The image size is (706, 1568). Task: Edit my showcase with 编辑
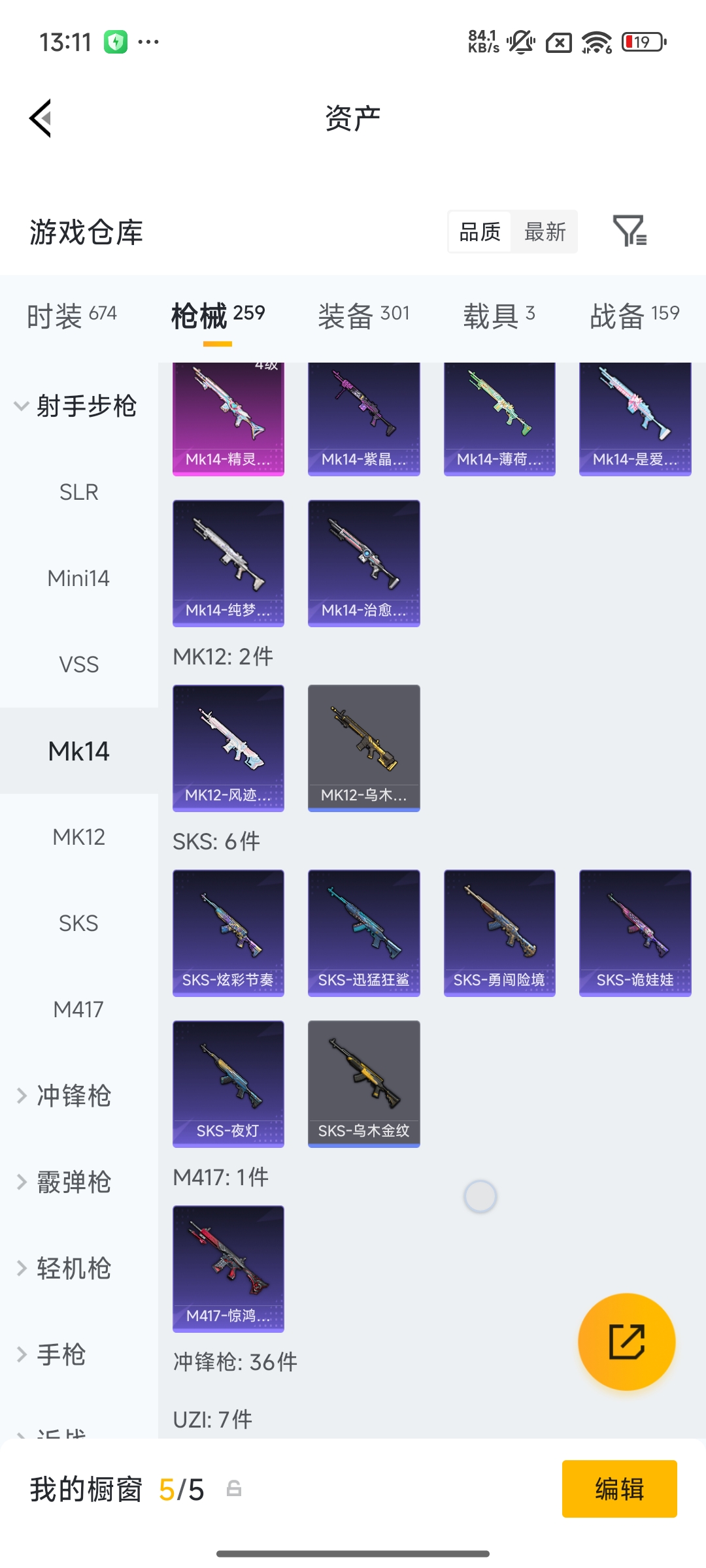[x=619, y=1489]
